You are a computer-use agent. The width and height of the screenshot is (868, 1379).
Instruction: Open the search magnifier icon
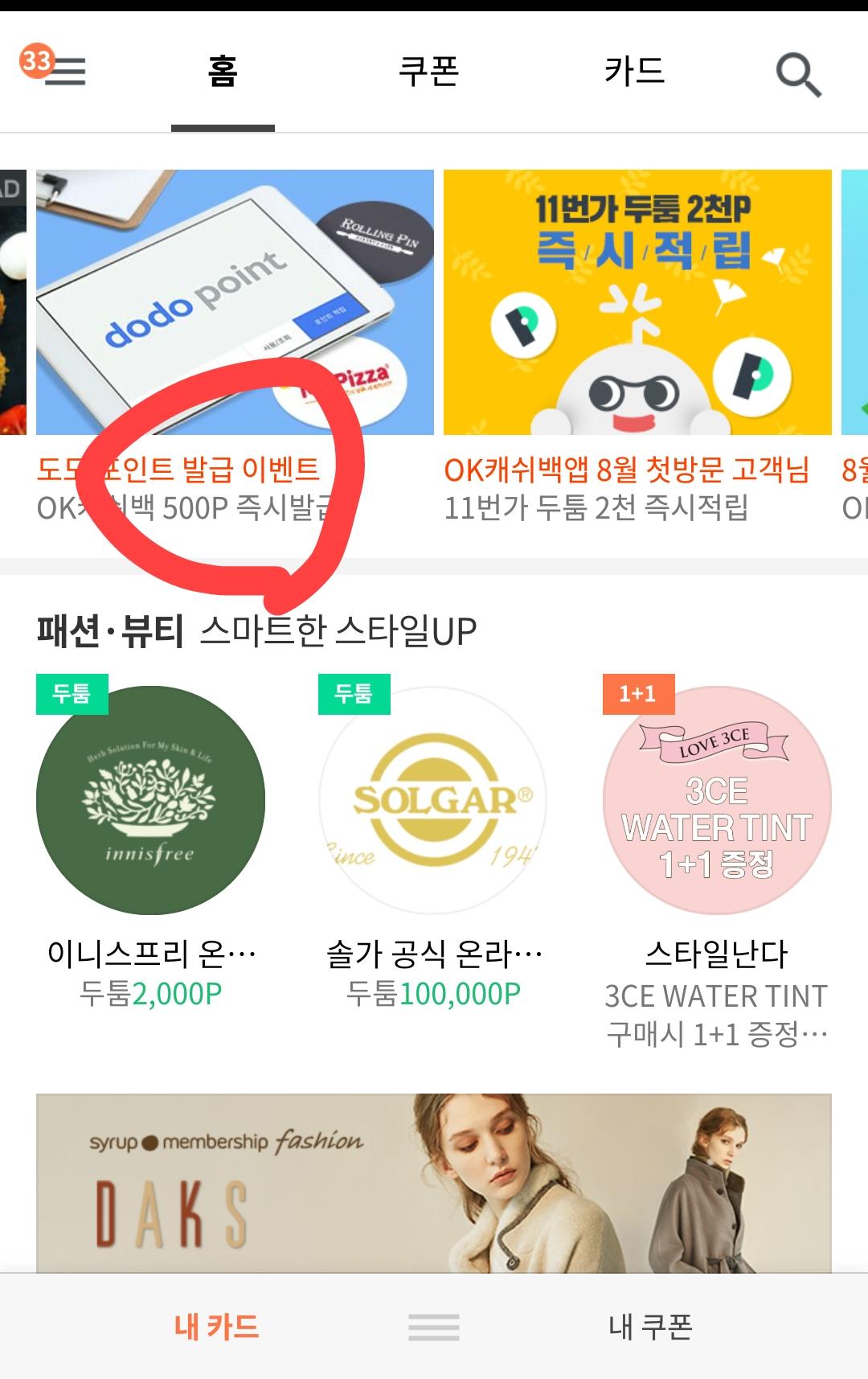click(797, 75)
